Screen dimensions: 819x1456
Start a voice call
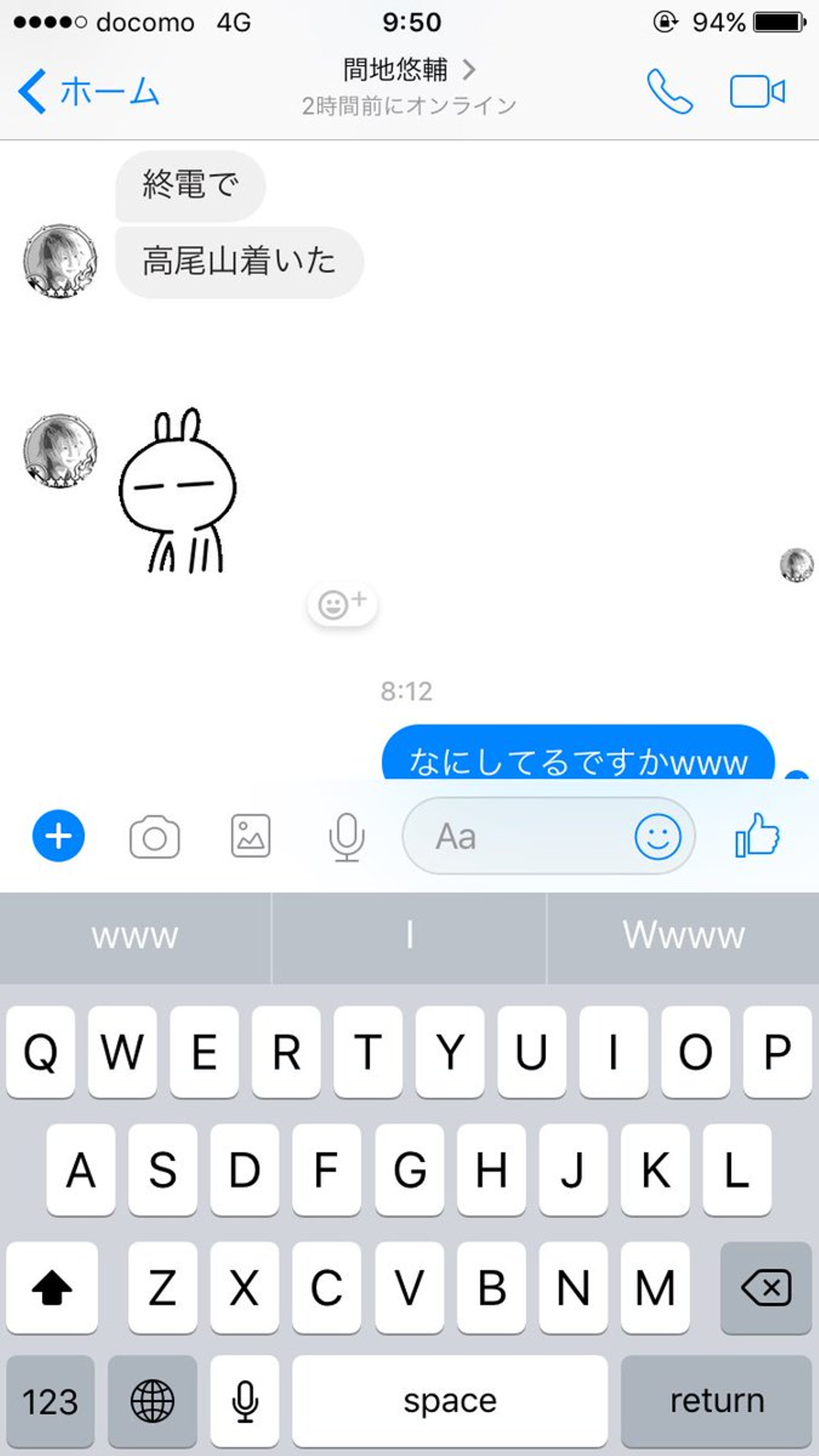pyautogui.click(x=669, y=92)
